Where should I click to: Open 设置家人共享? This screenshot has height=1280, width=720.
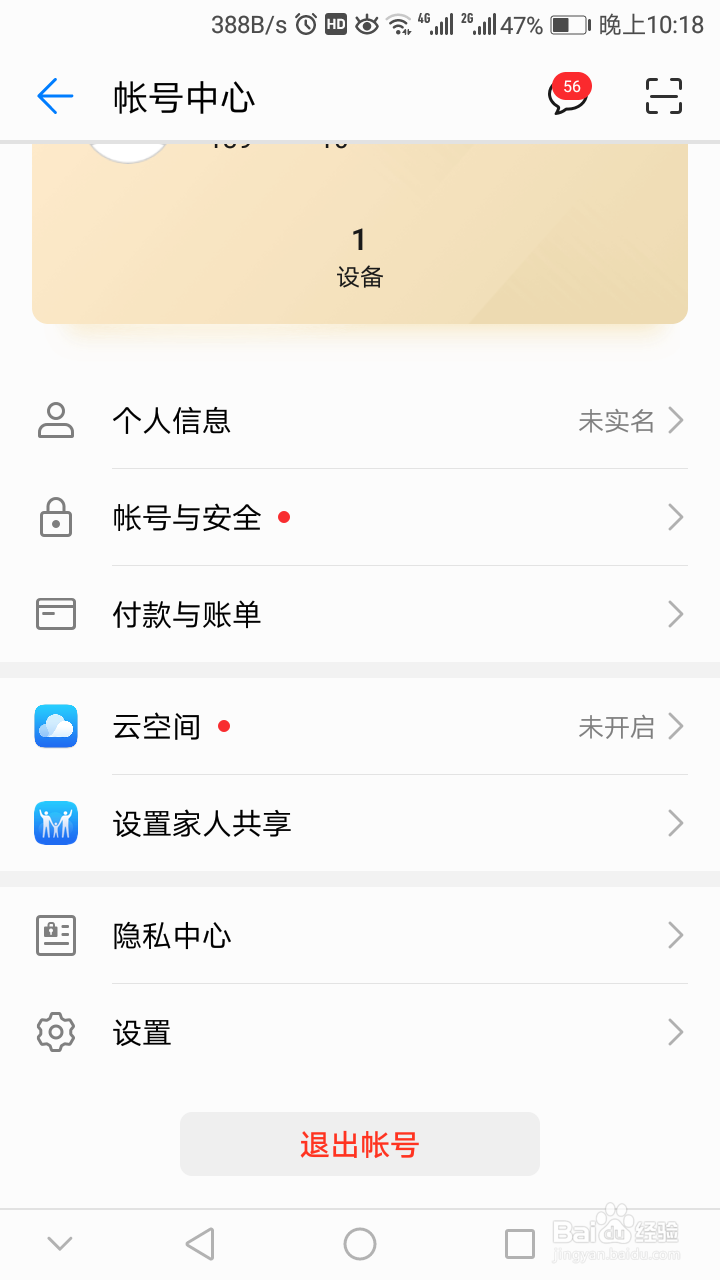pyautogui.click(x=360, y=824)
